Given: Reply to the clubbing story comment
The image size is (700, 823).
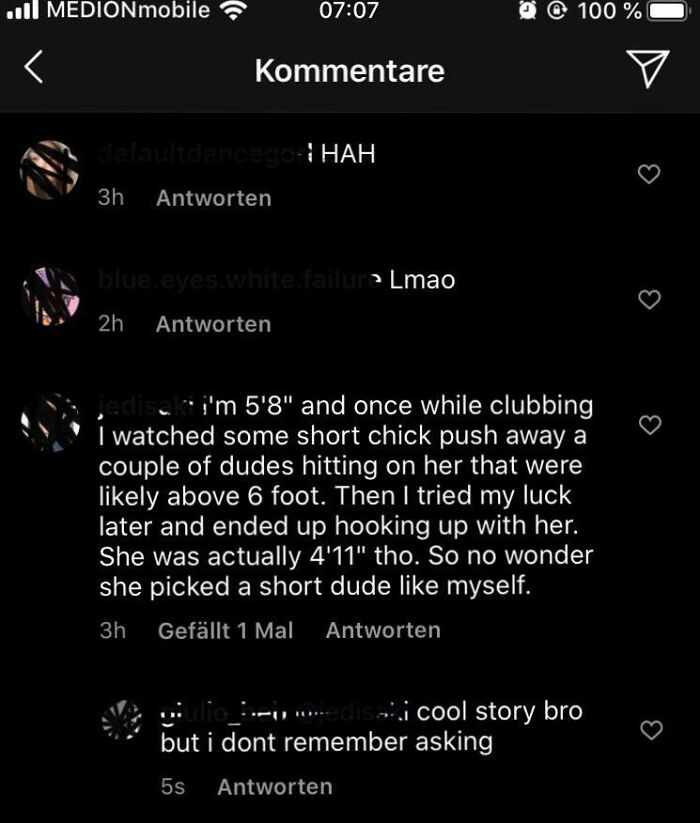Looking at the screenshot, I should [x=383, y=630].
